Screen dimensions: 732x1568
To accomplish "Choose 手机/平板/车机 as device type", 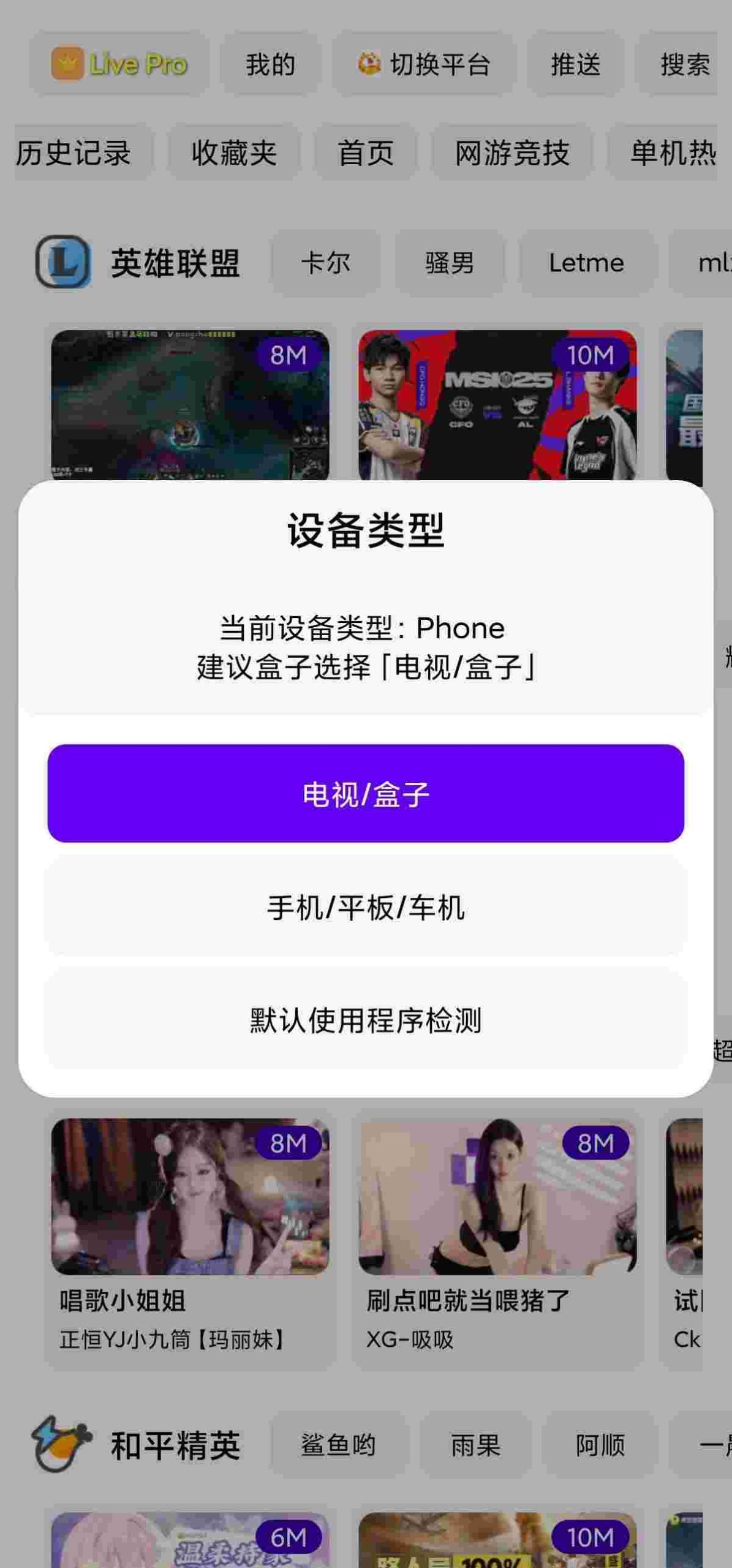I will (x=366, y=907).
